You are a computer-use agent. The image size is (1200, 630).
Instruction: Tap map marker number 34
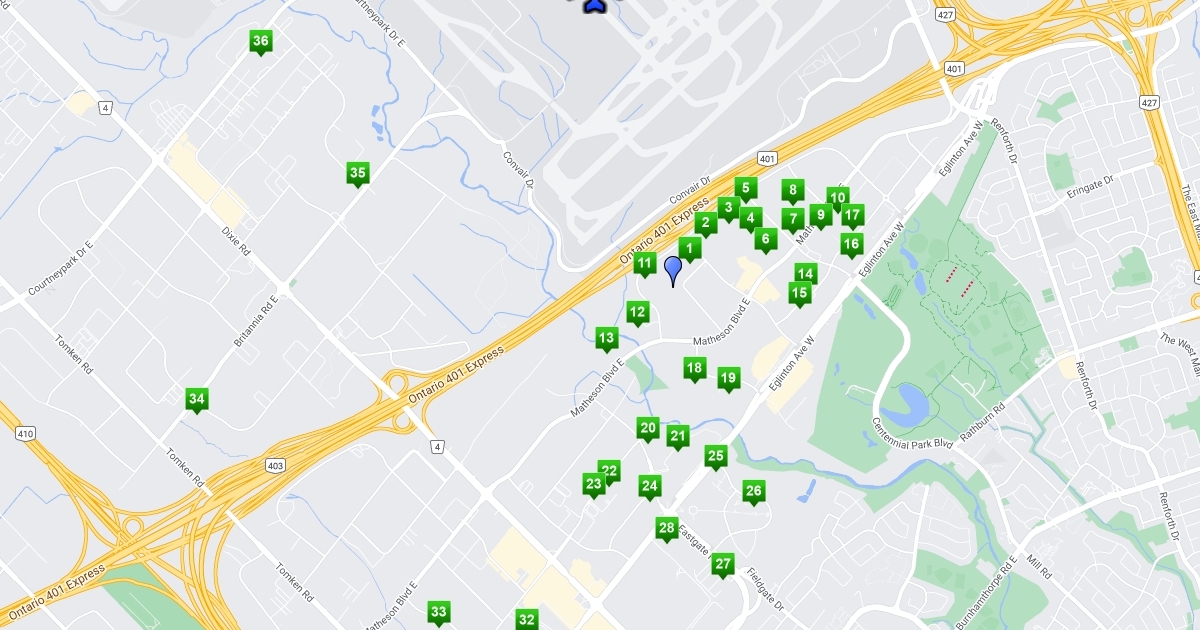point(197,400)
